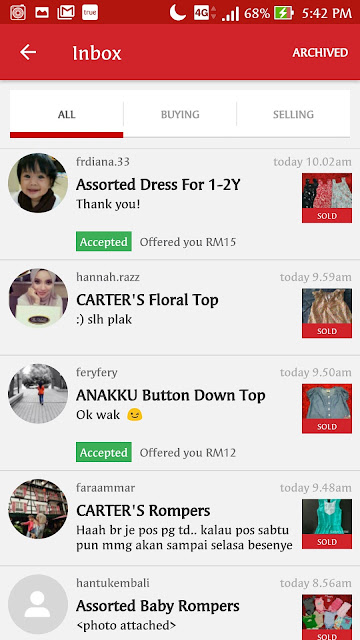Open hannah.razz's CARTER'S Floral Top chat

[x=180, y=307]
